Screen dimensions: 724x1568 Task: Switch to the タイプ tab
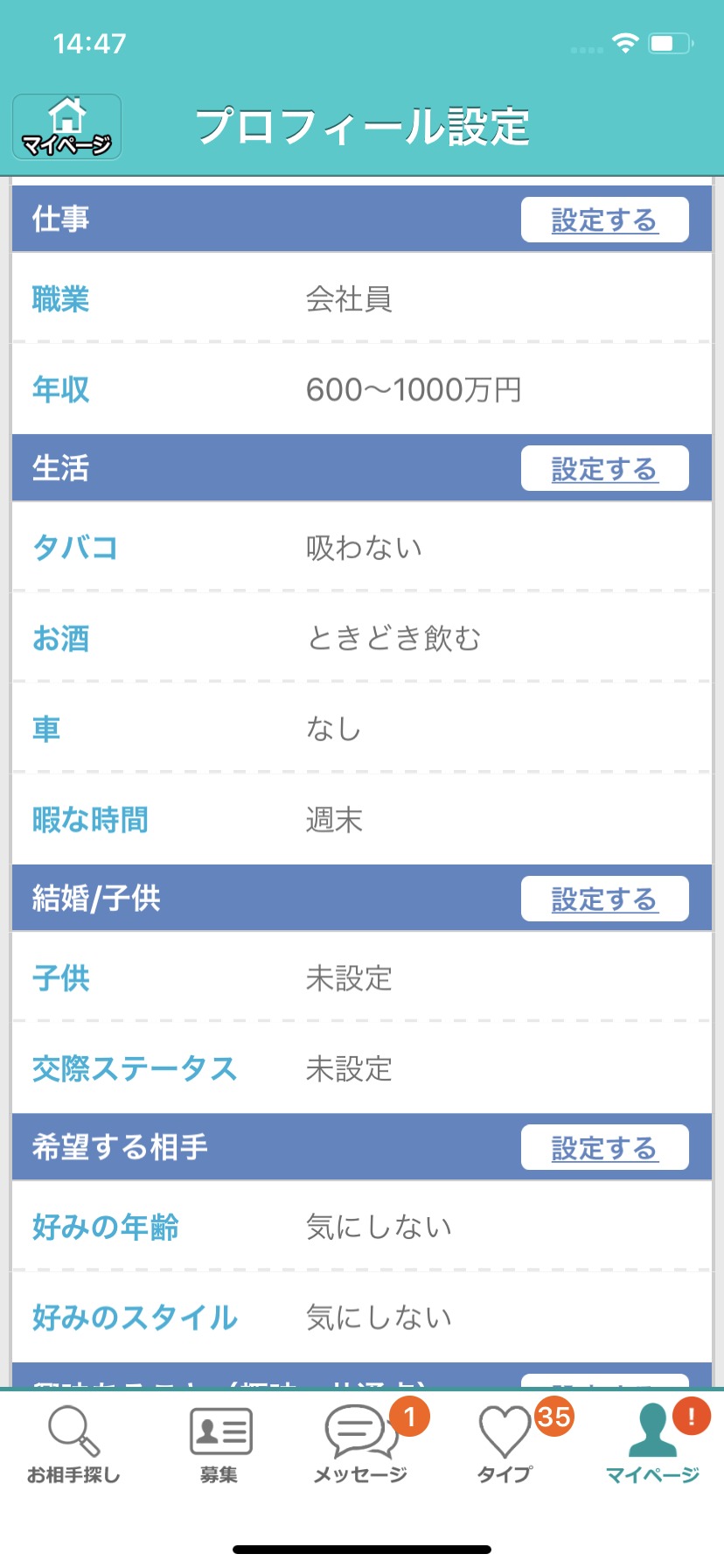pos(505,1445)
